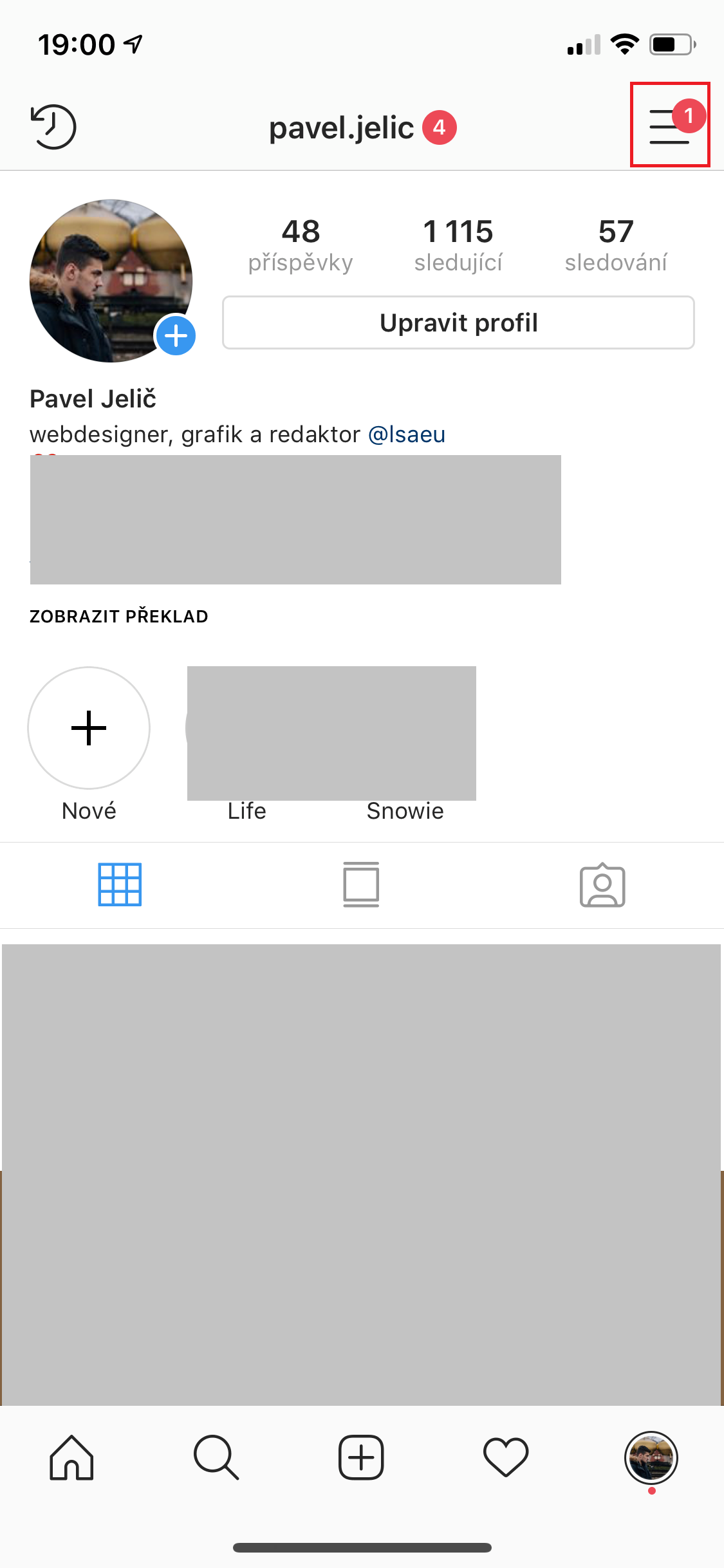Open the archive clock icon

pos(53,127)
